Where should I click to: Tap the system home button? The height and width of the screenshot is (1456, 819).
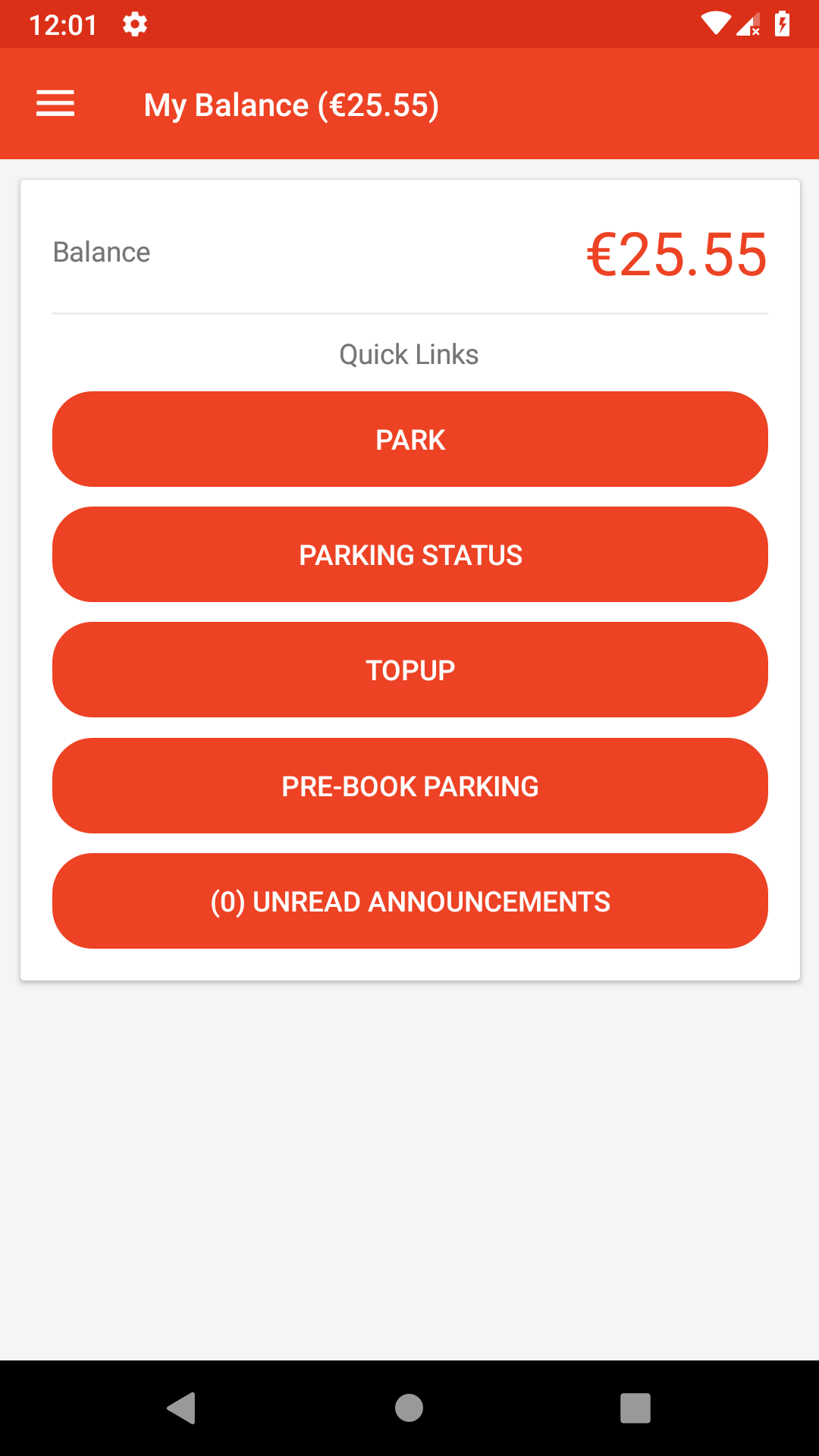click(409, 1408)
